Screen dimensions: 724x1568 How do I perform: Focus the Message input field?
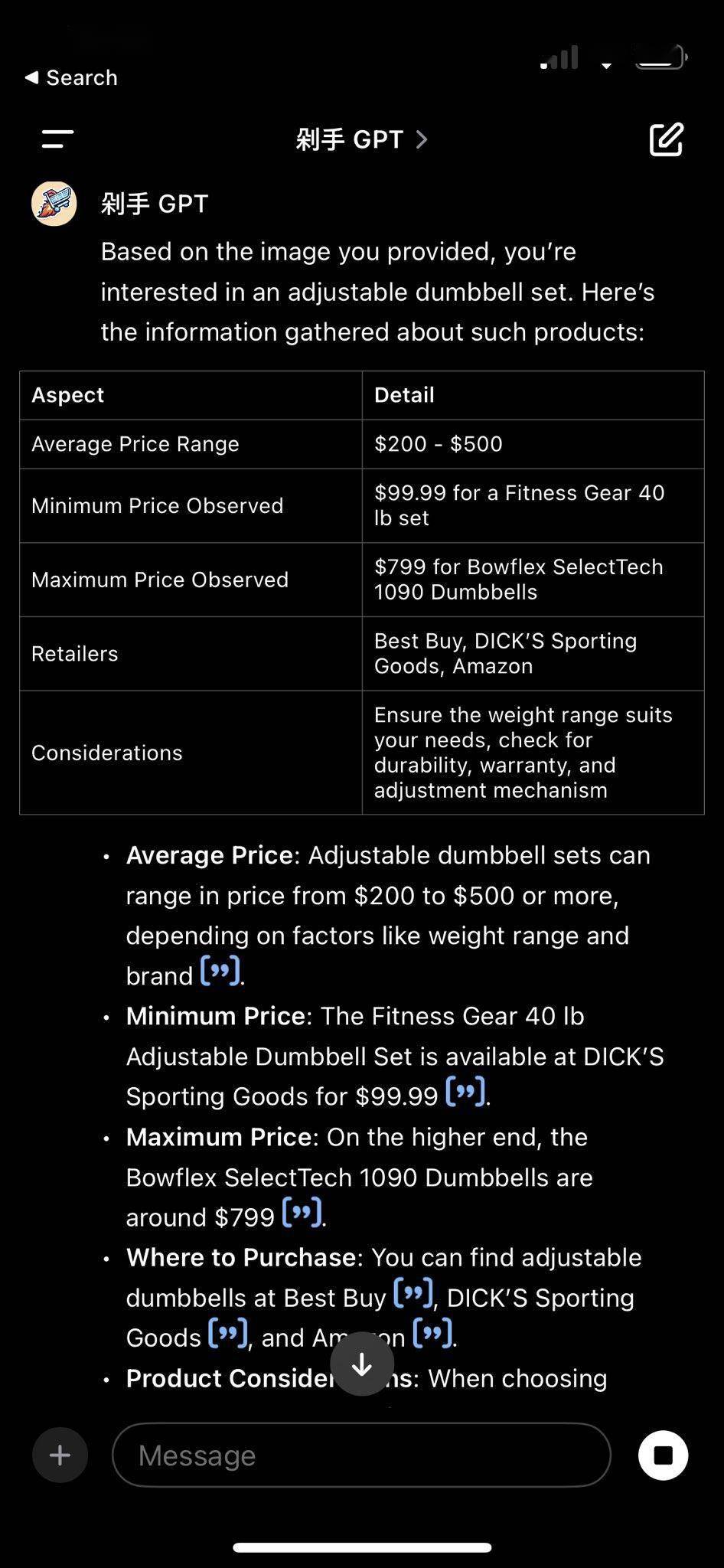361,1455
